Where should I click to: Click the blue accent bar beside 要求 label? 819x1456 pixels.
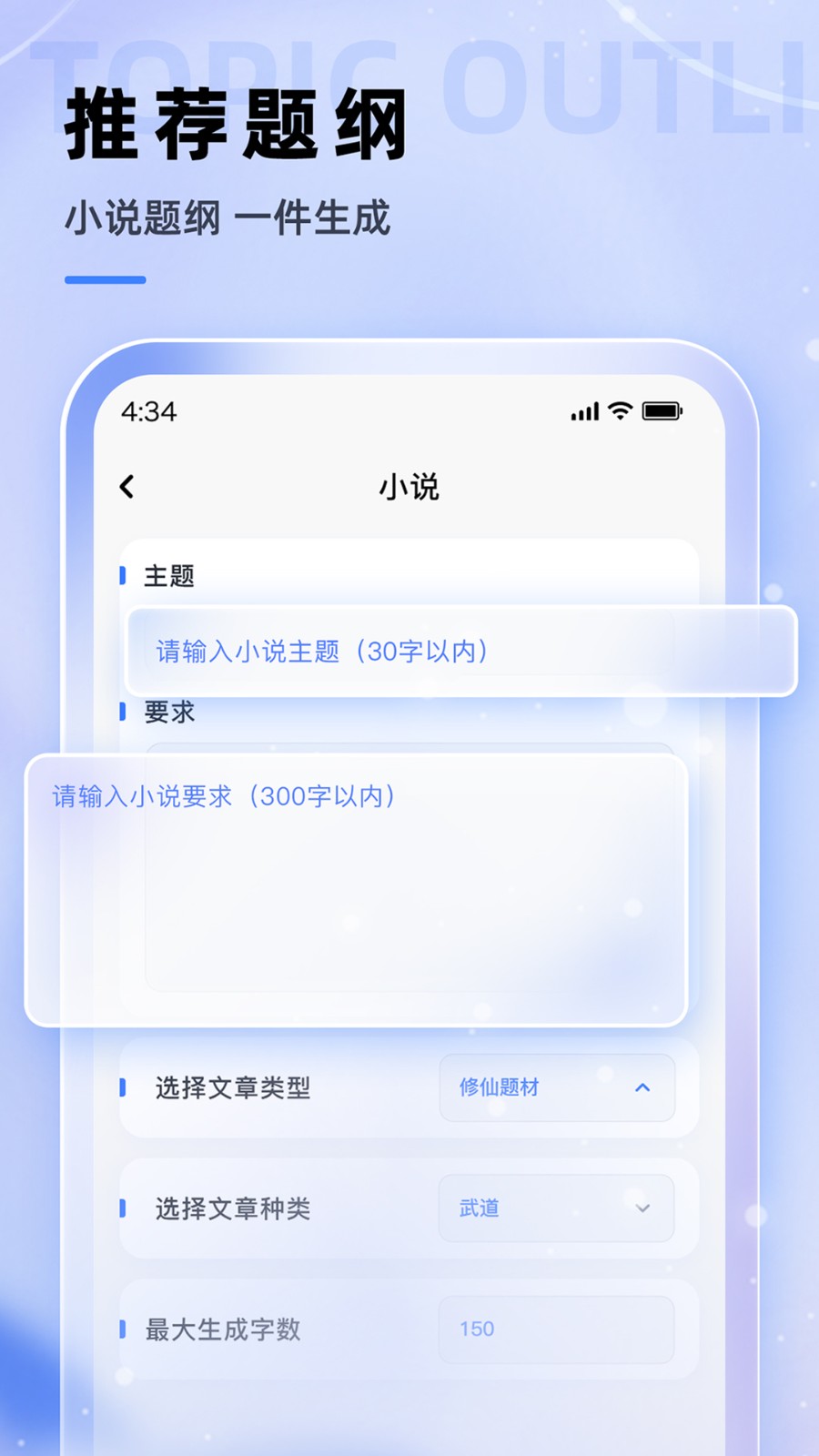[x=124, y=713]
